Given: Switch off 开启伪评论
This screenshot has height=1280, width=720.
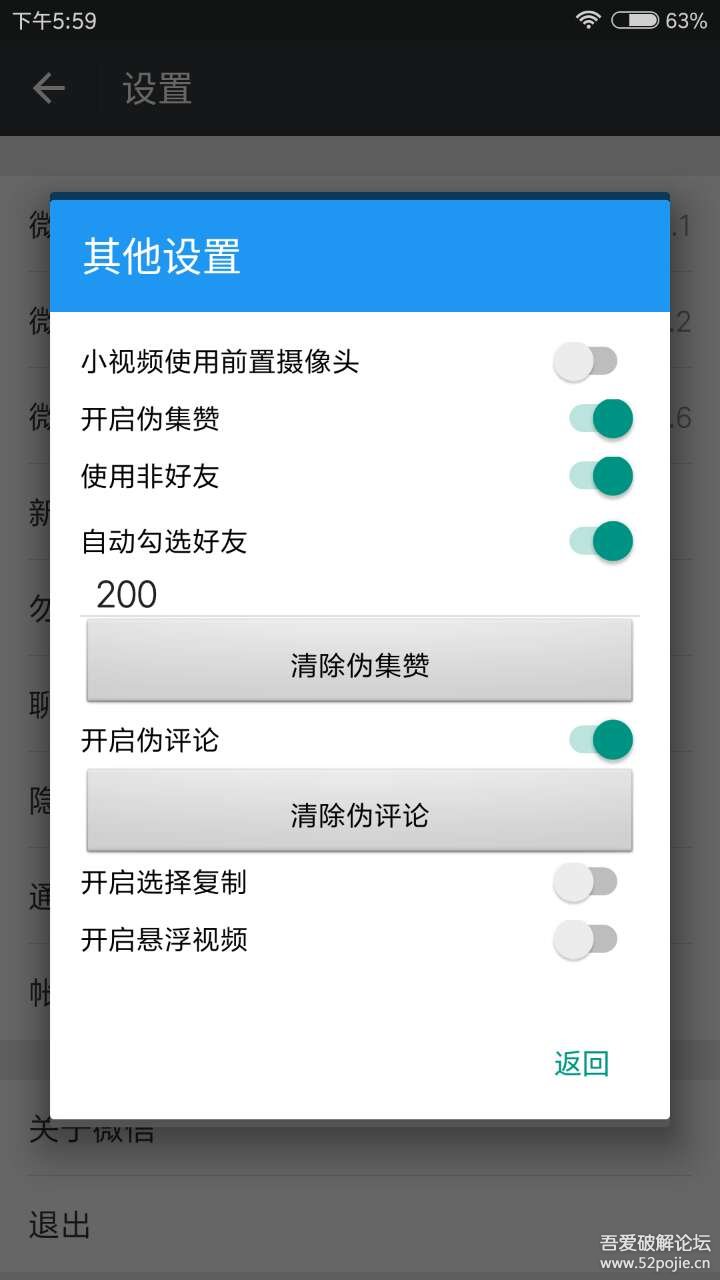Looking at the screenshot, I should pyautogui.click(x=601, y=740).
